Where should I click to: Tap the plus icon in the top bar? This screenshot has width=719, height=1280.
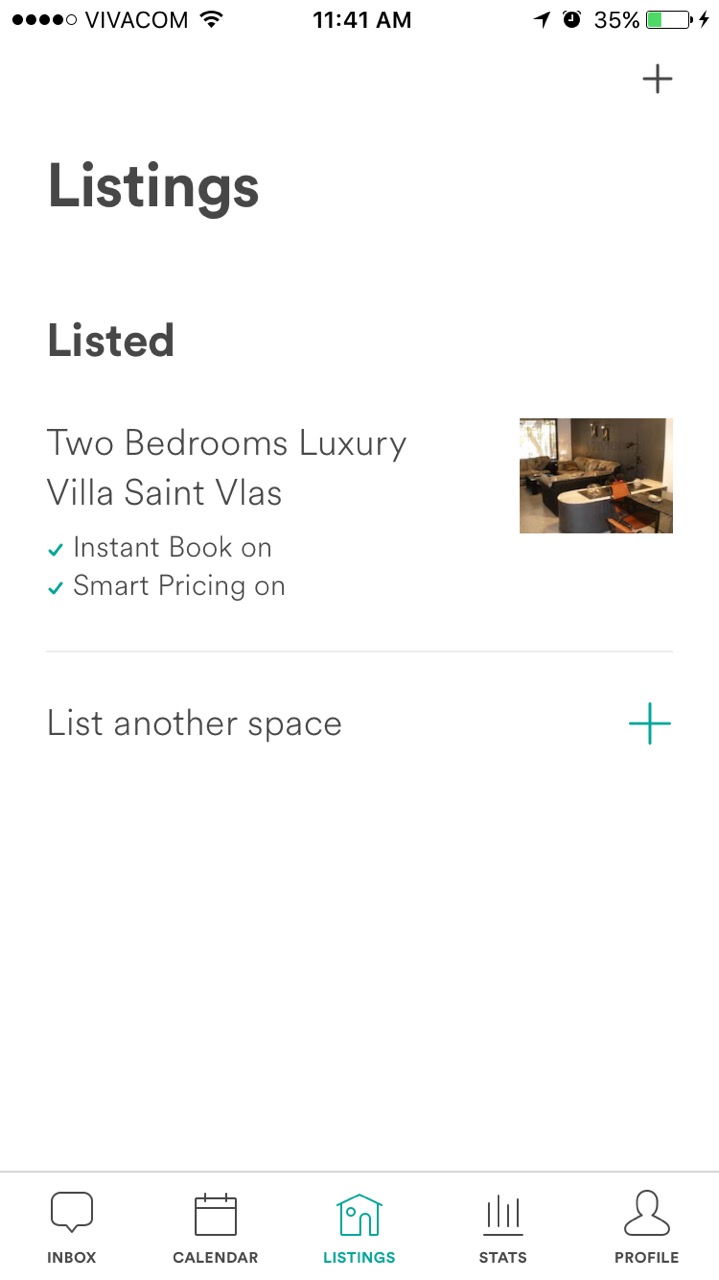[657, 79]
